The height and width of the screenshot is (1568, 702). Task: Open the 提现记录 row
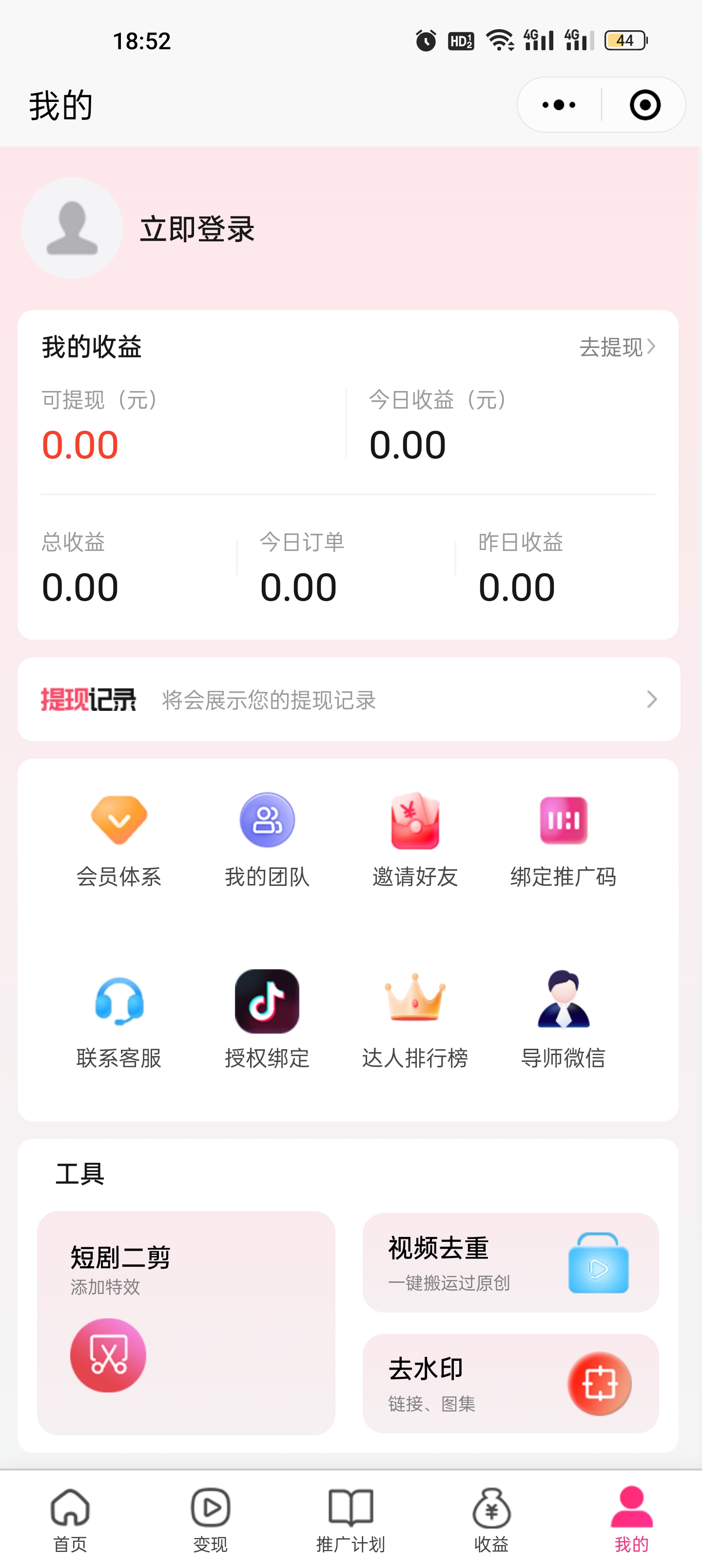pos(349,699)
